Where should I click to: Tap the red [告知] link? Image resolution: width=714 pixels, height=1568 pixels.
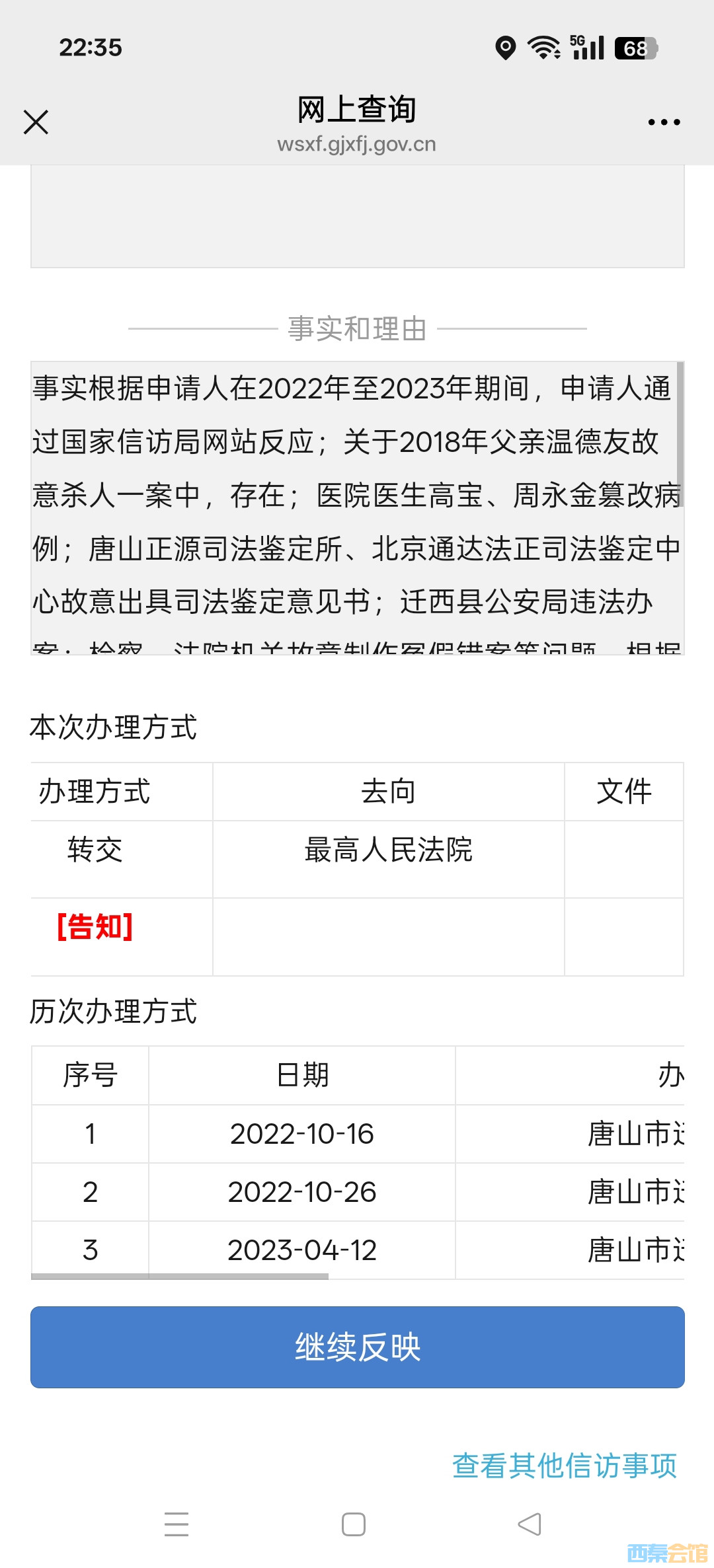pos(95,926)
